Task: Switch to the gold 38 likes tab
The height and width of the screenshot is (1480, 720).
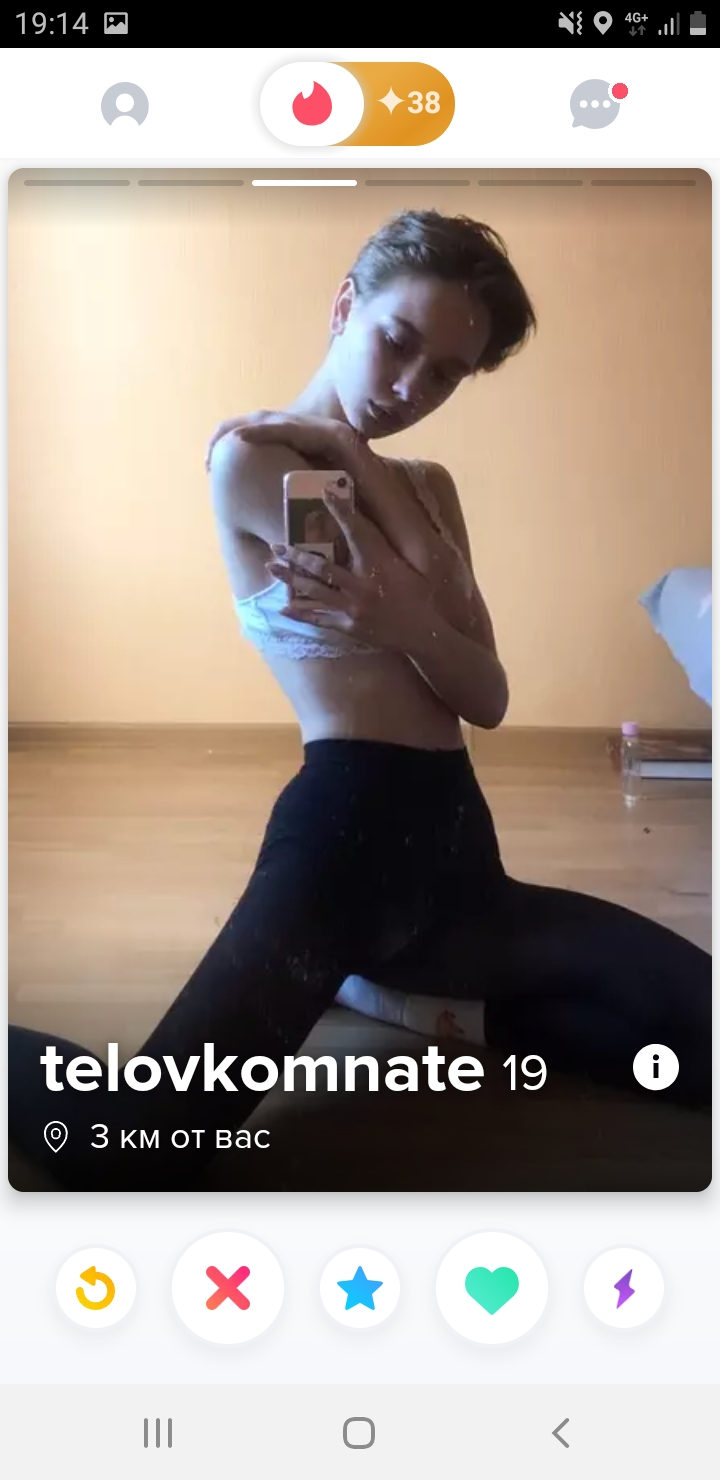Action: point(409,103)
